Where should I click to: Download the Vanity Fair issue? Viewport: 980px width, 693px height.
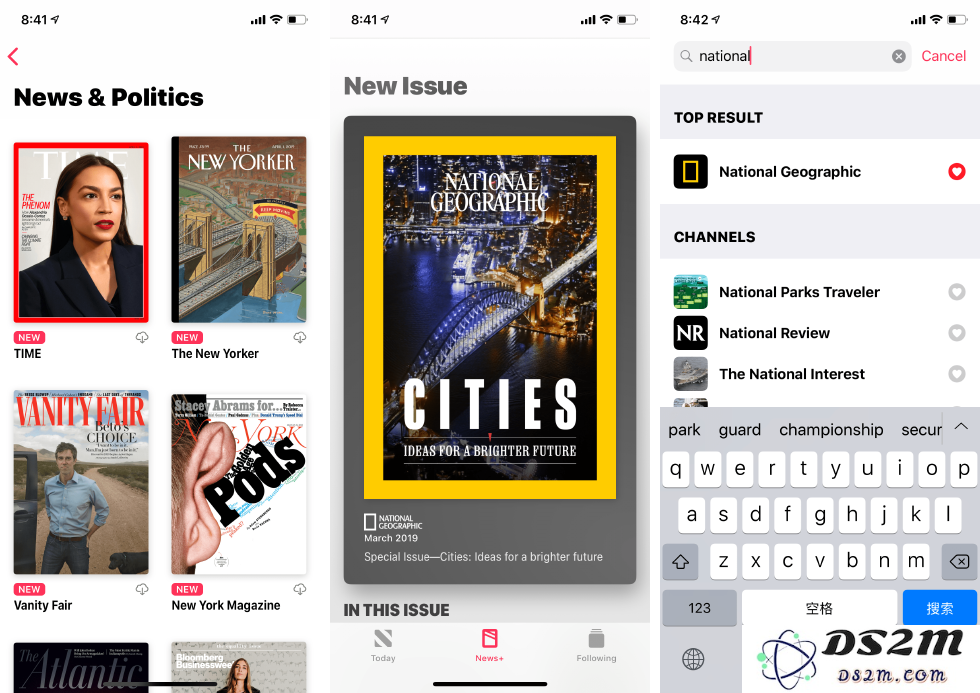click(x=142, y=590)
